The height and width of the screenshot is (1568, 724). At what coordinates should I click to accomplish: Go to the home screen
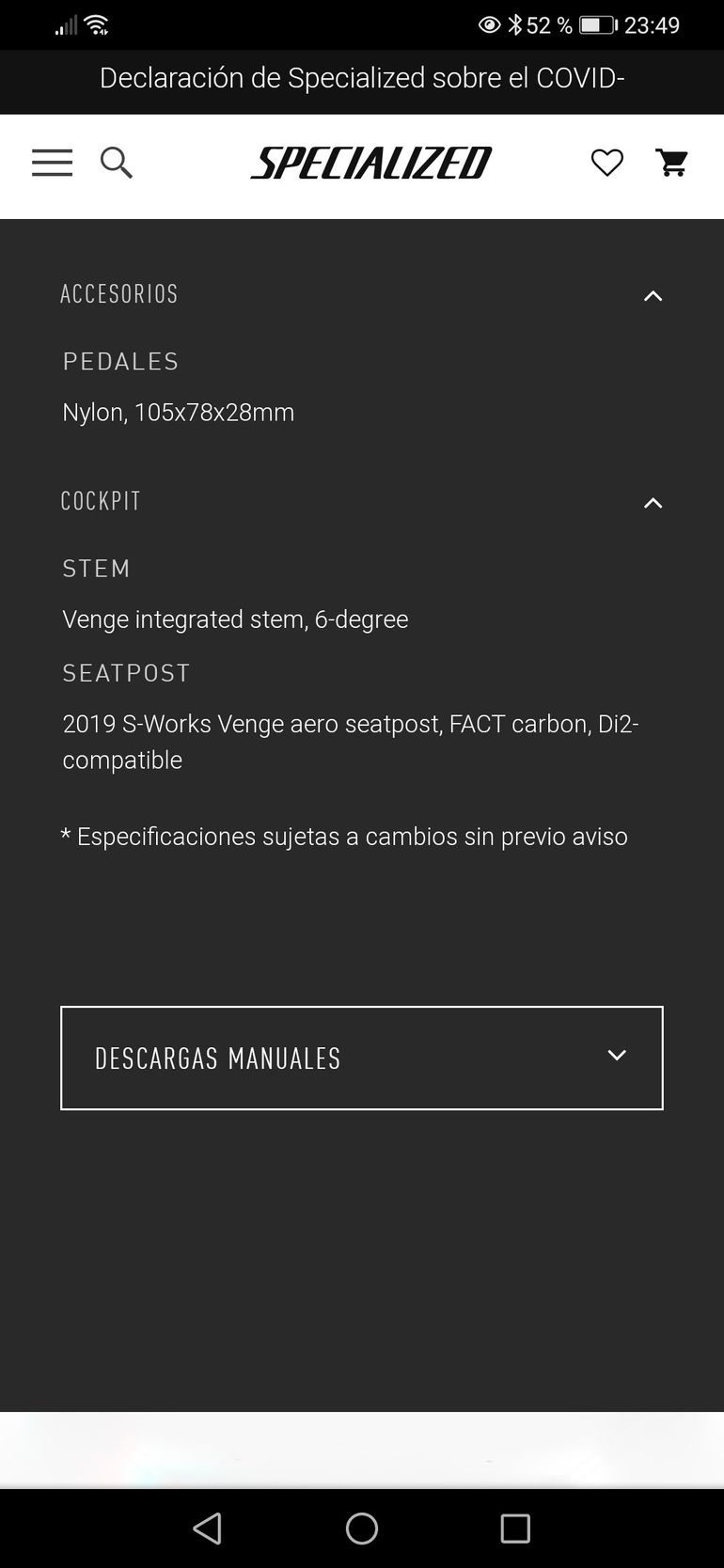(362, 1529)
